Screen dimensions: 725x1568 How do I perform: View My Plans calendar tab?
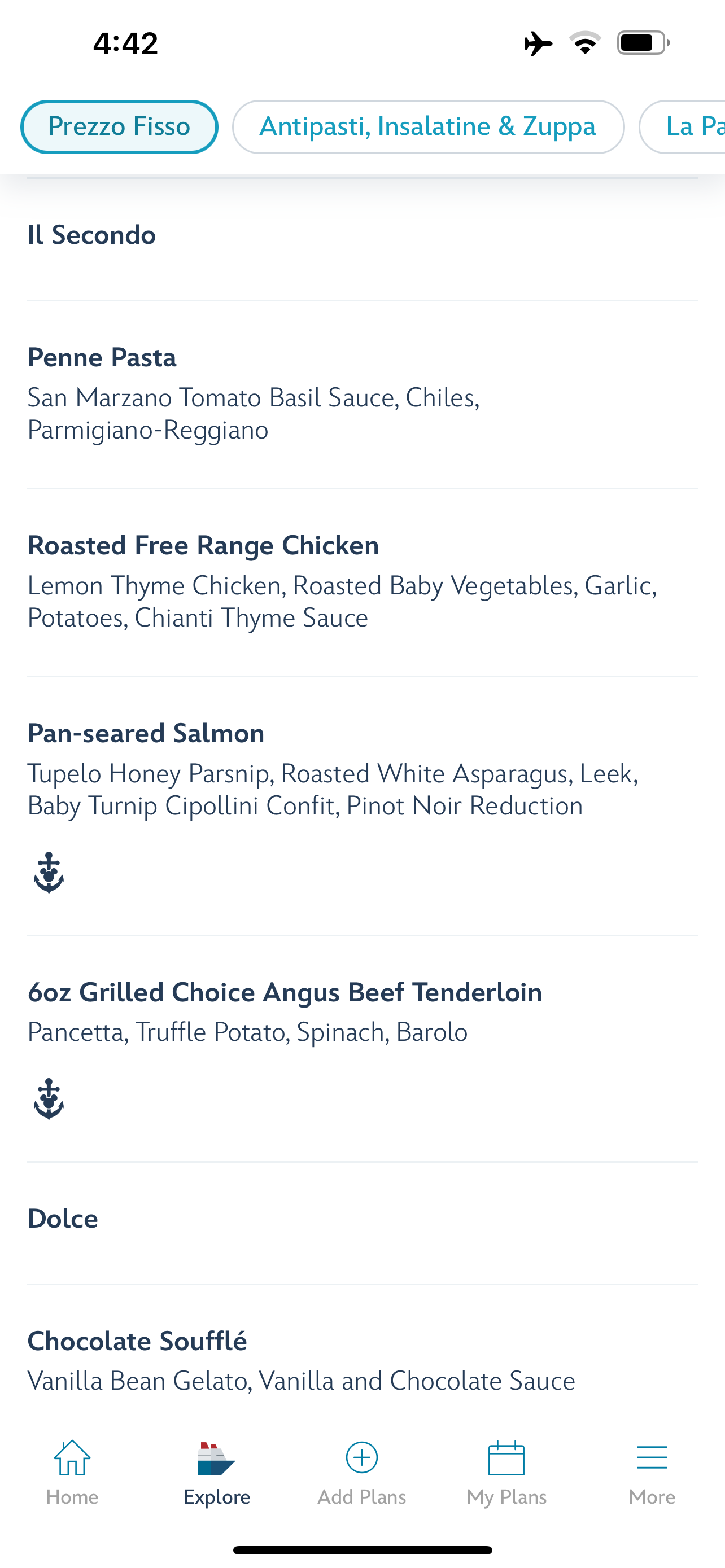pyautogui.click(x=506, y=1473)
